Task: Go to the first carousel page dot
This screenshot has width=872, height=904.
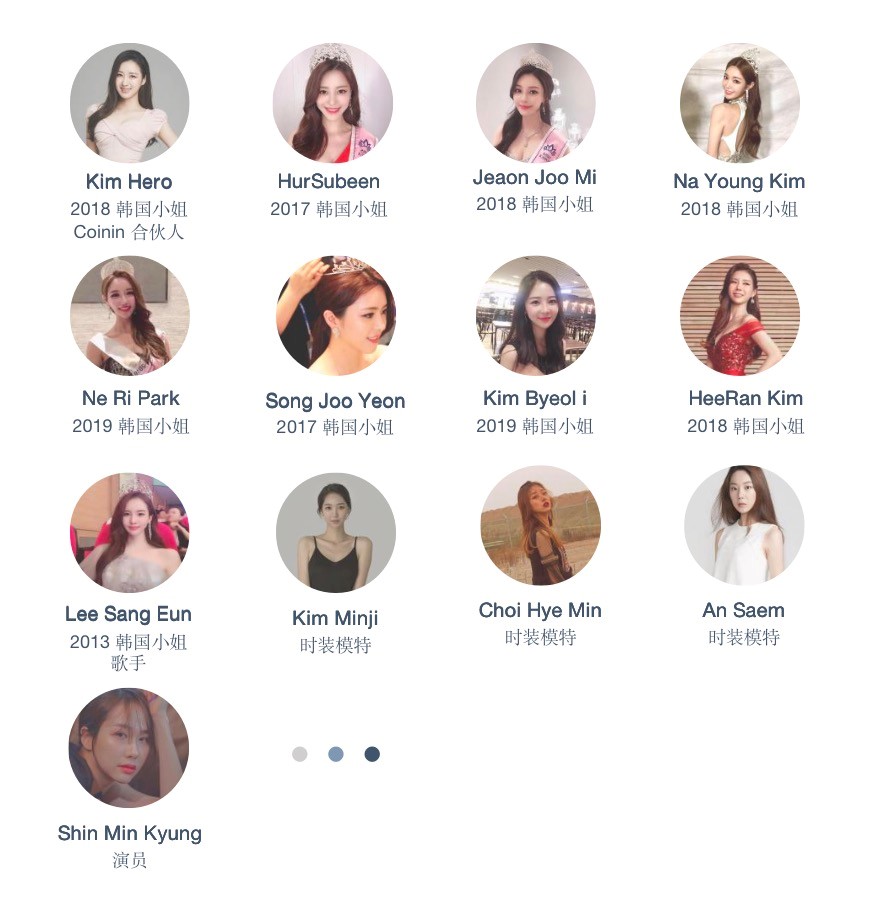Action: tap(299, 754)
